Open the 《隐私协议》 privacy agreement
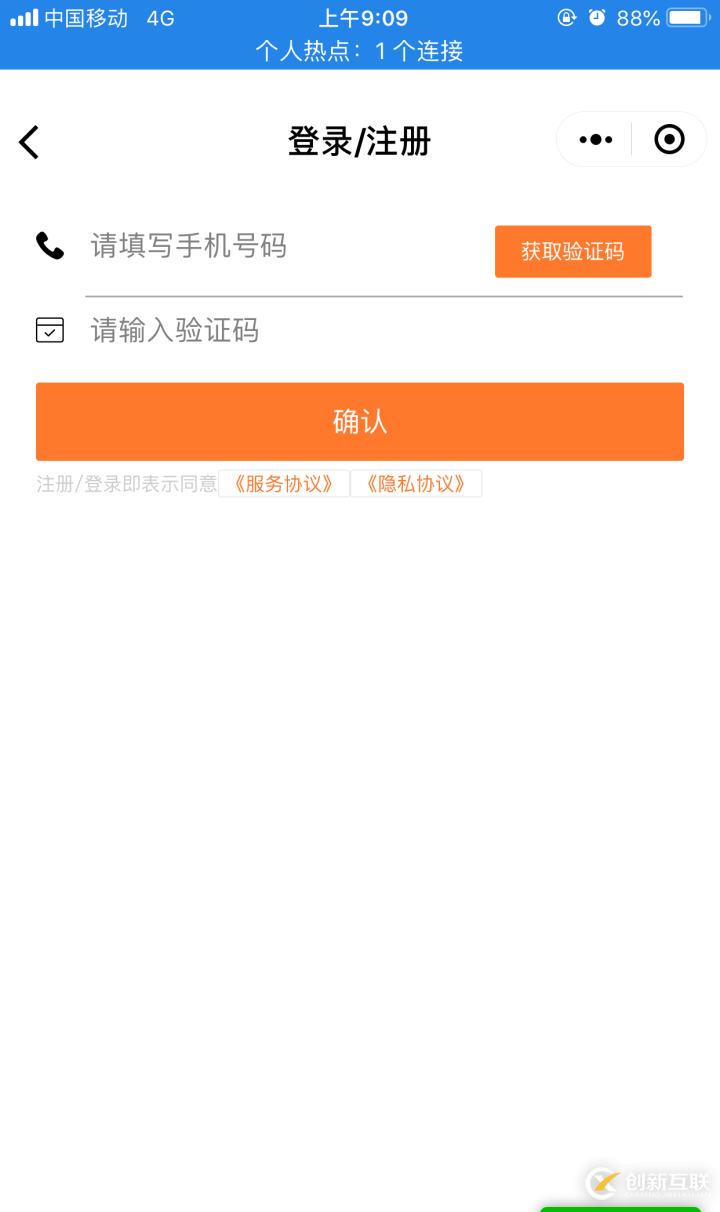 417,483
